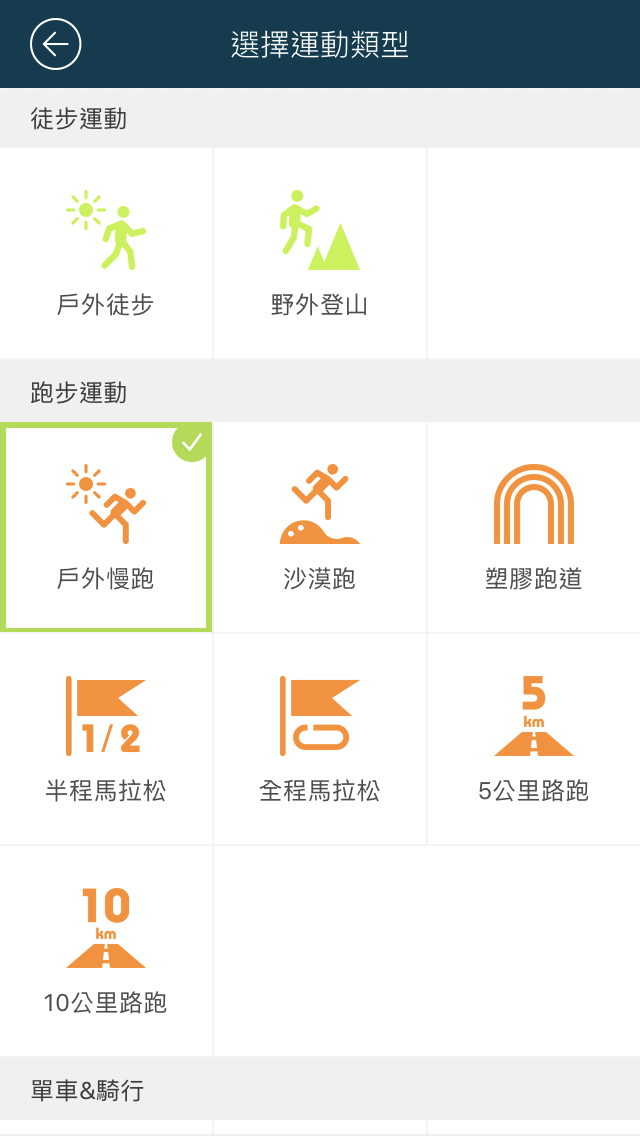
Task: Pick 沙漠跑 as exercise type
Action: [320, 527]
